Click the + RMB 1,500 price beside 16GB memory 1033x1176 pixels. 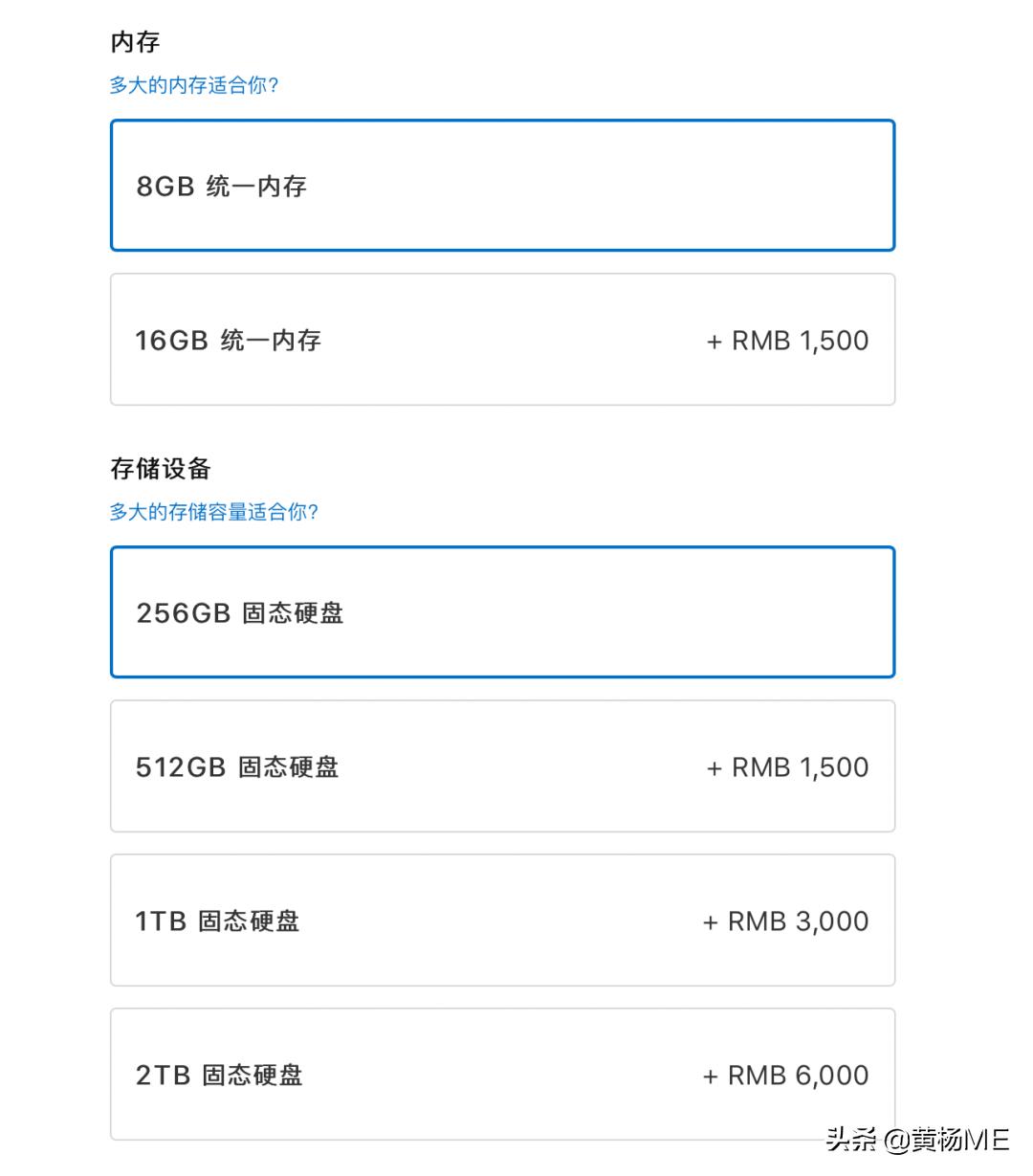point(786,341)
